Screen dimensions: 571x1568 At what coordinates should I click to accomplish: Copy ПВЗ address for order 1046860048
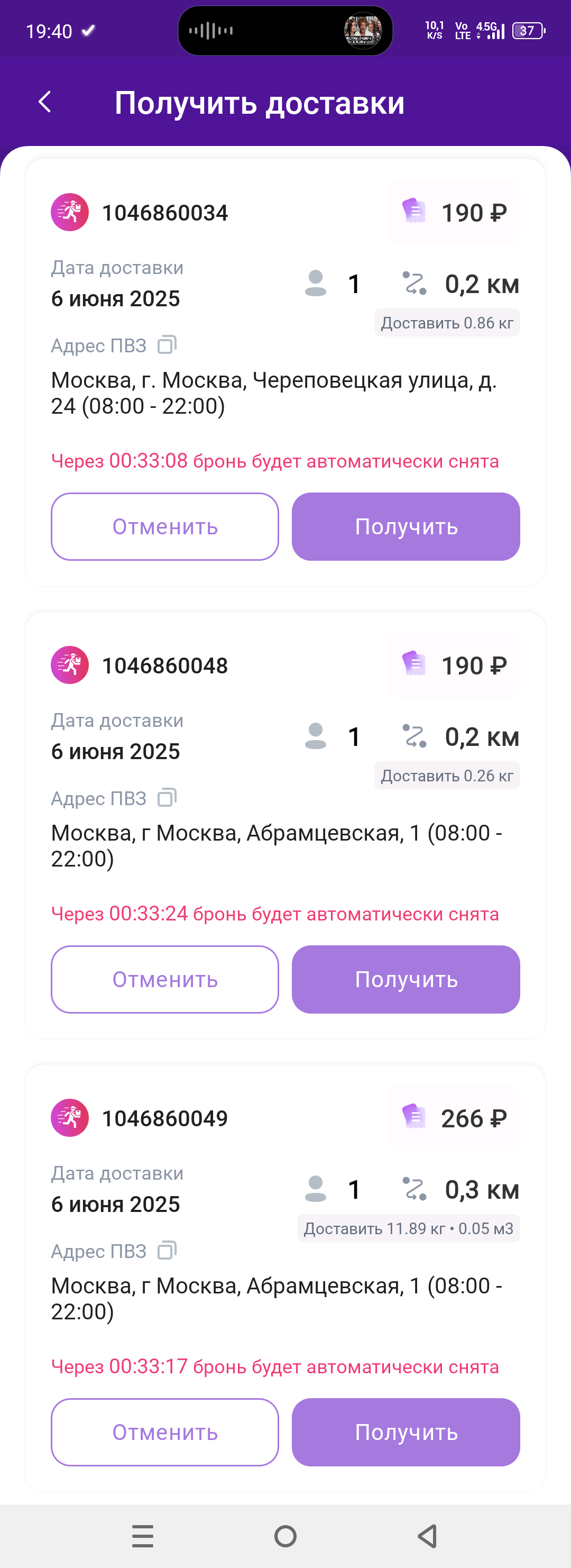[167, 798]
